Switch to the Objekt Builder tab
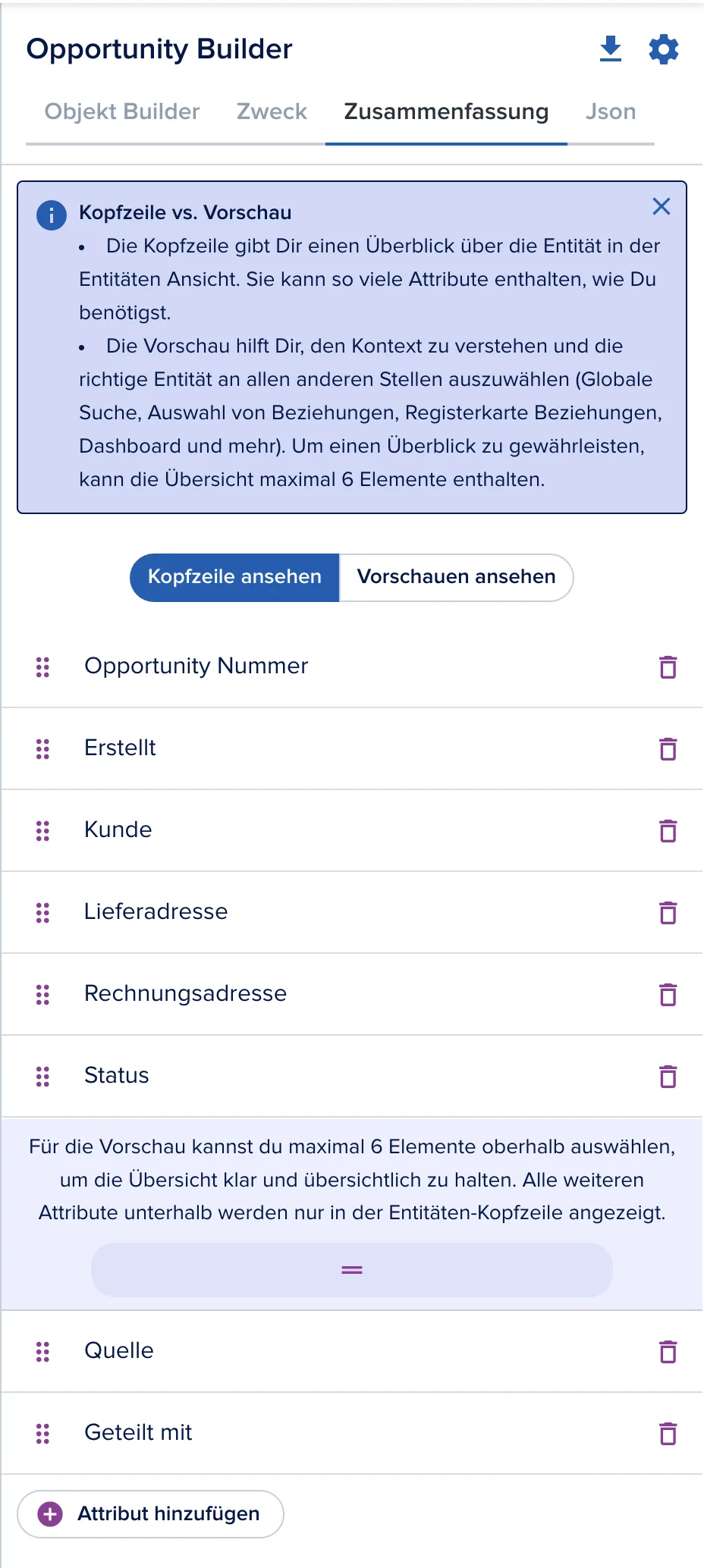The width and height of the screenshot is (704, 1568). 122,111
